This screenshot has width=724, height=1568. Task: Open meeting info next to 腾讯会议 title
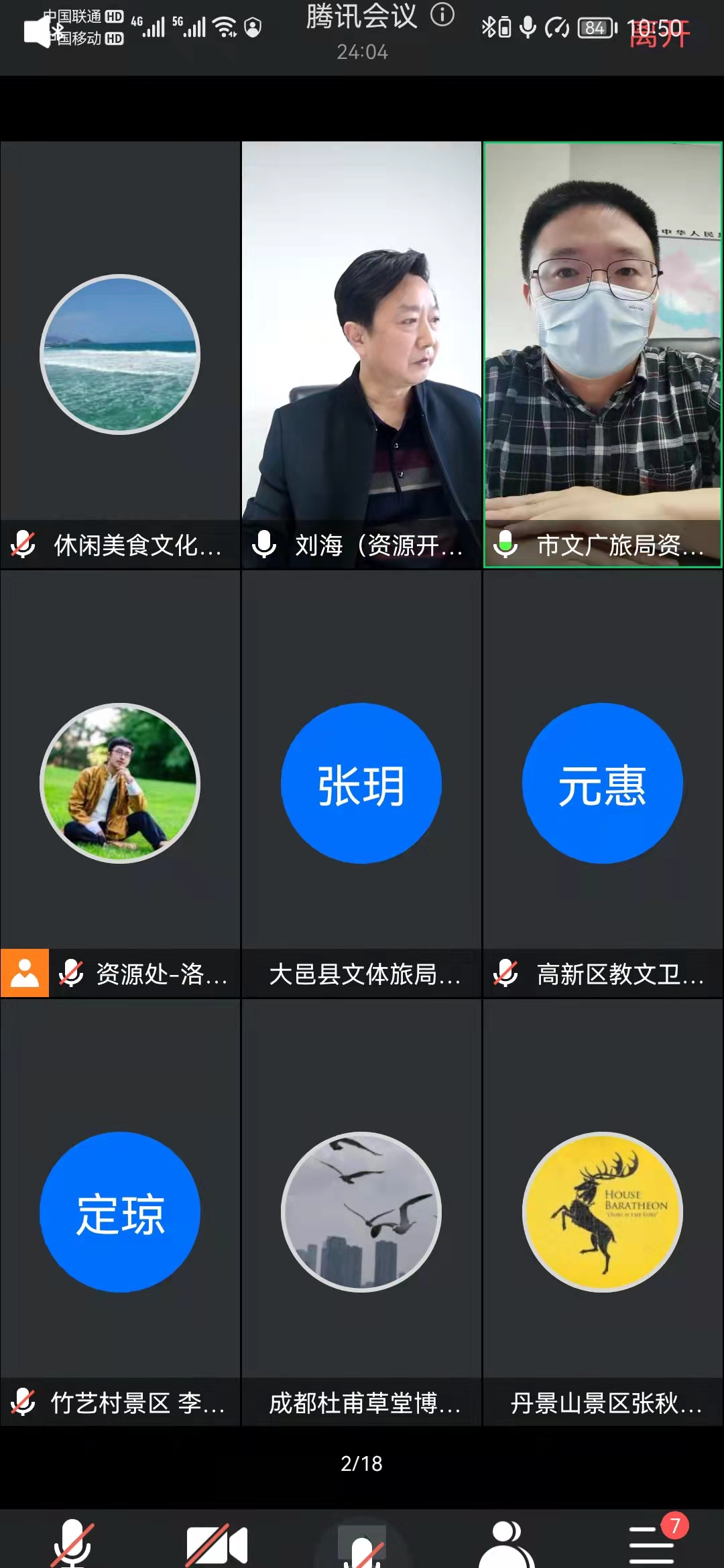442,15
